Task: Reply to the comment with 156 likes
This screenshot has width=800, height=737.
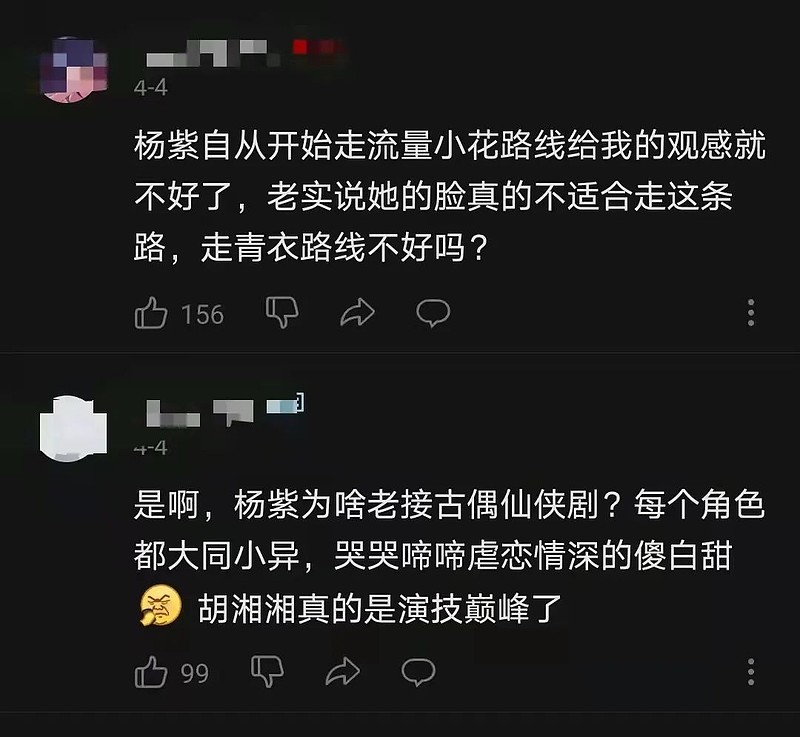Action: 433,314
